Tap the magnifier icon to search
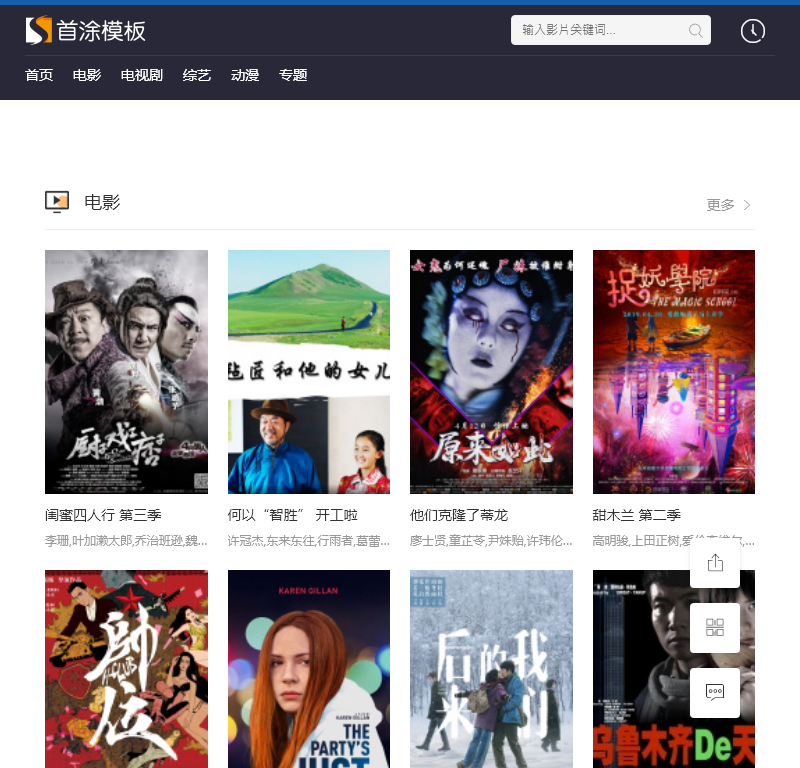 point(696,31)
